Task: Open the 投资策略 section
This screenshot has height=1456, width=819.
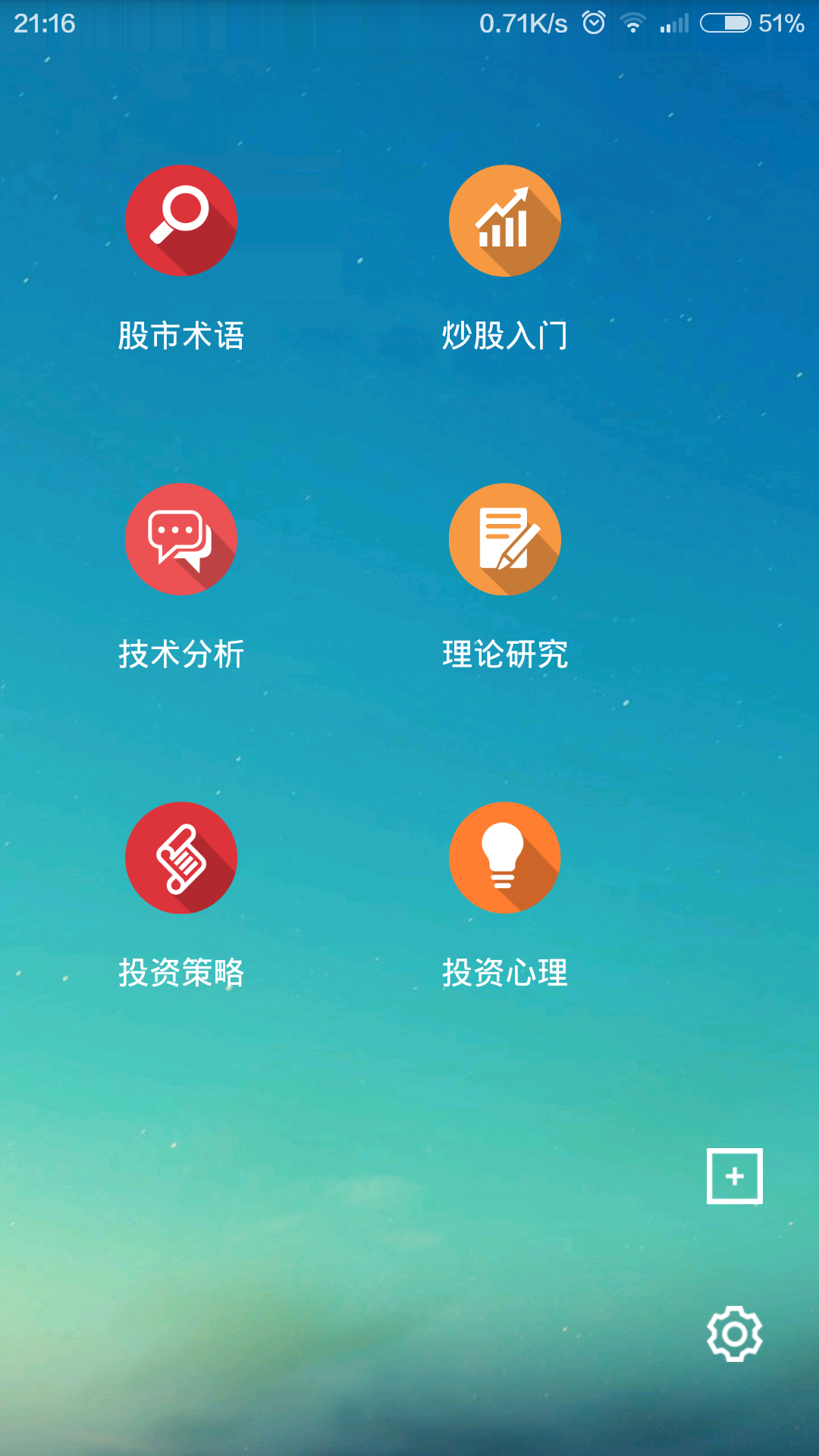Action: tap(181, 858)
